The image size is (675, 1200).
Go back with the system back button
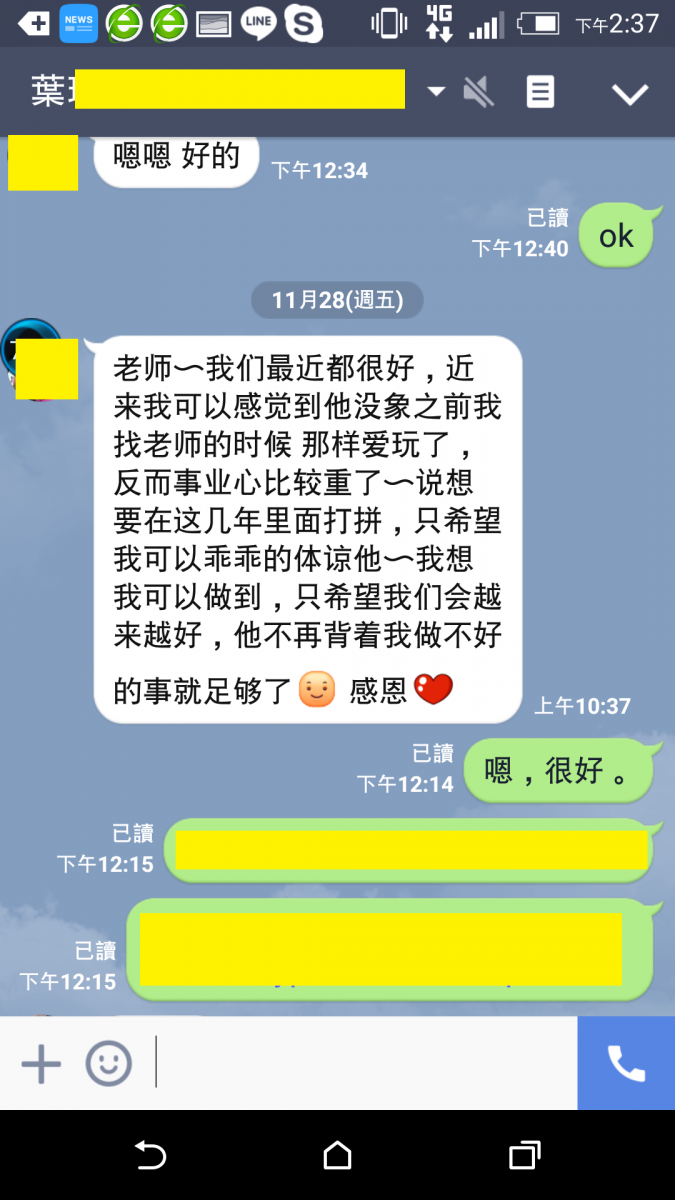(150, 1156)
